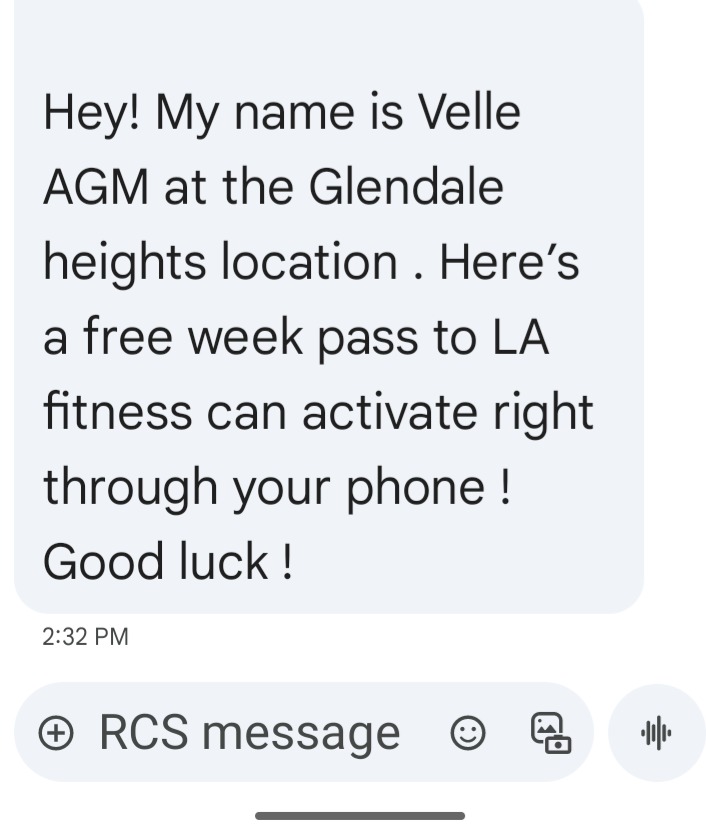The height and width of the screenshot is (838, 706).
Task: Tap the RCS message text field
Action: tap(250, 733)
